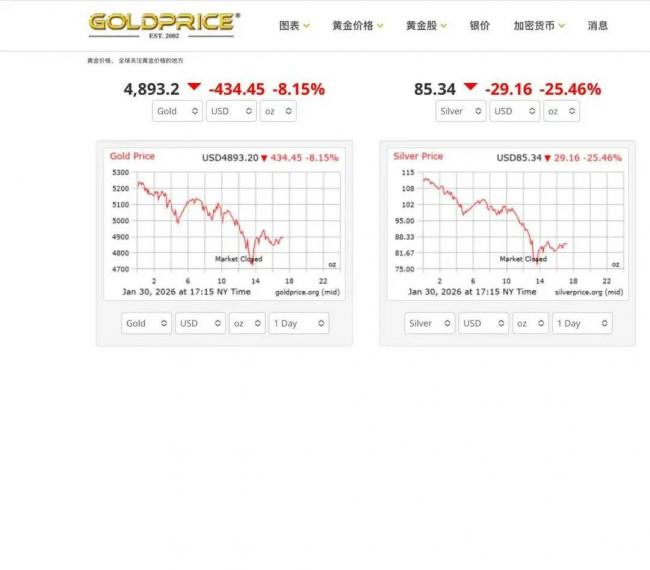This screenshot has width=650, height=570.
Task: Expand the 加密货币 navigation menu
Action: 538,25
